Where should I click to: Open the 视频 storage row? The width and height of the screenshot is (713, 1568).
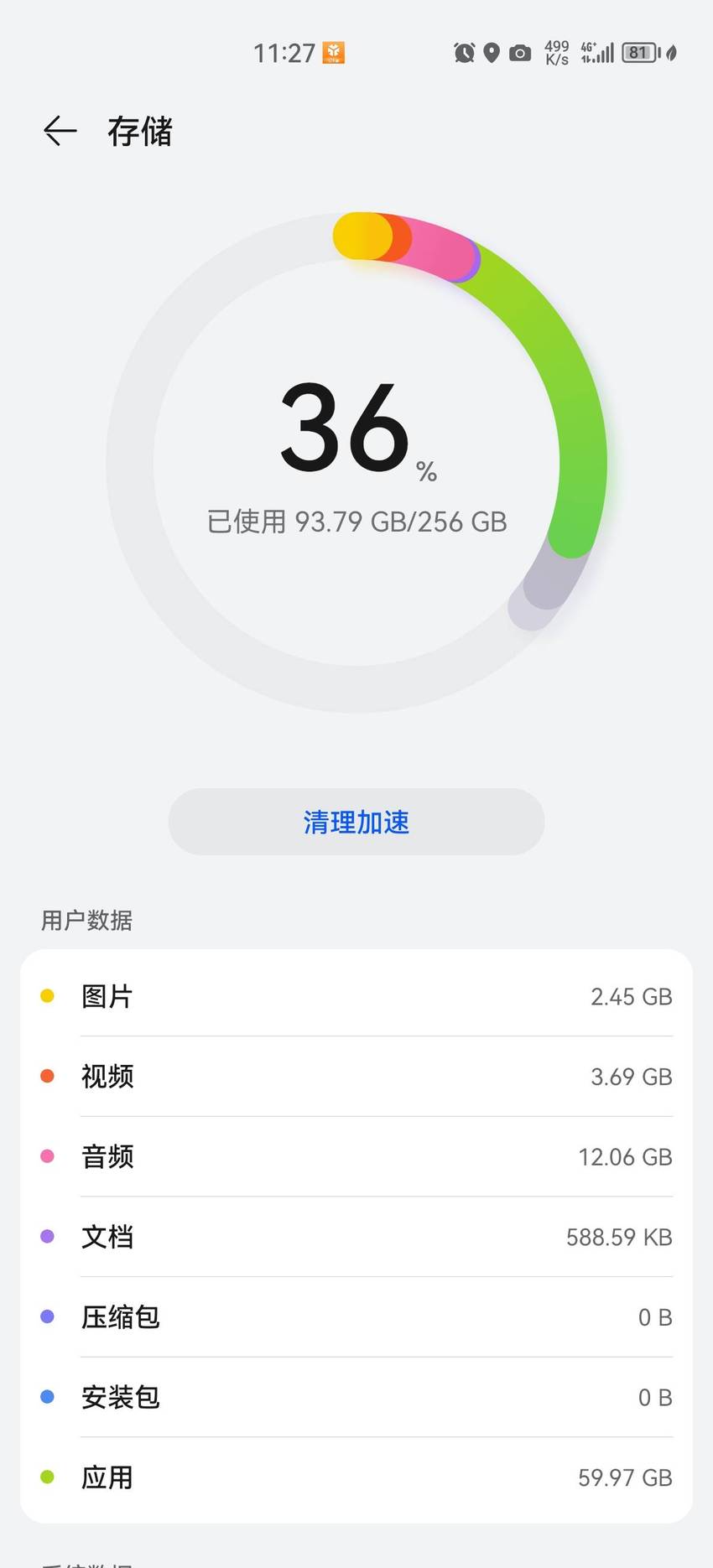tap(356, 1077)
